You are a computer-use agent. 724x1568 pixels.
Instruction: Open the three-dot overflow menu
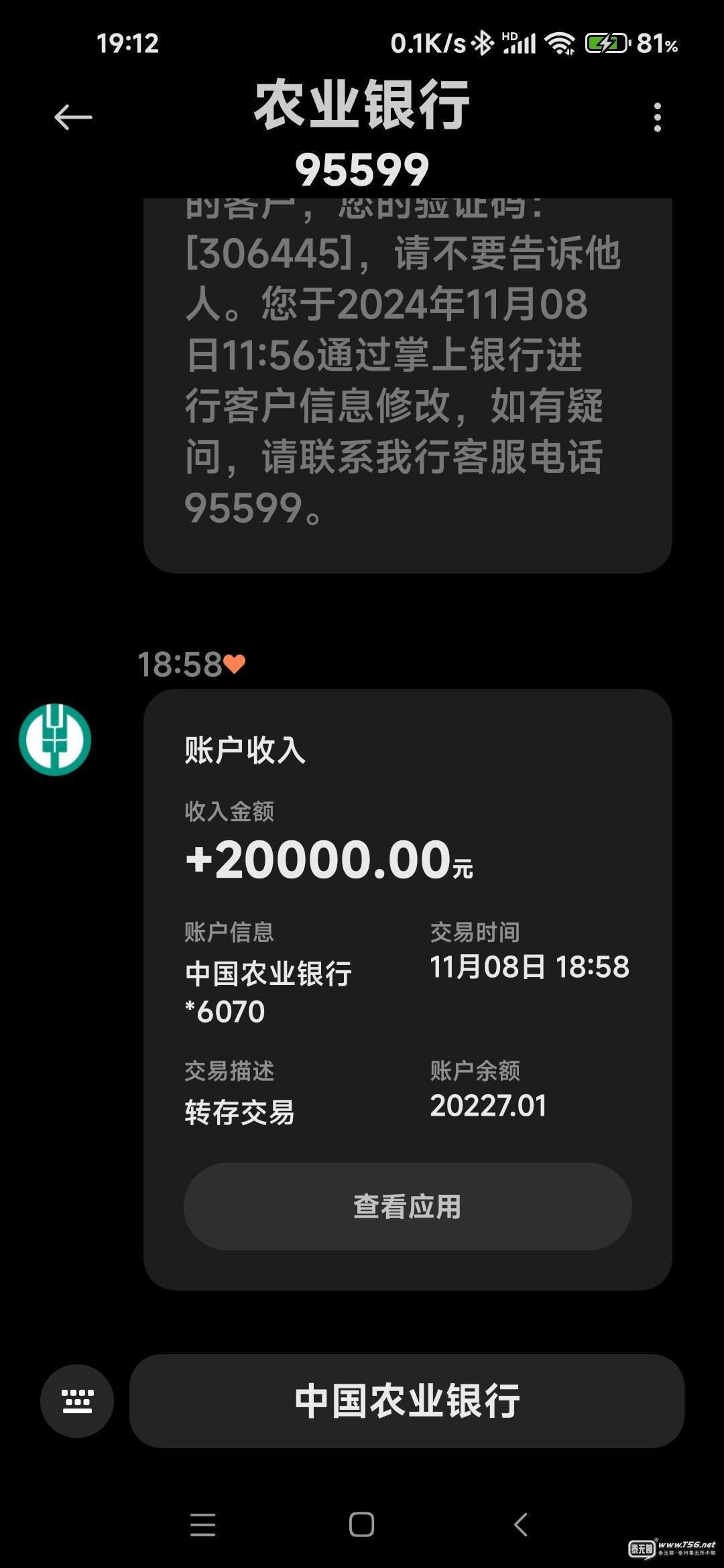[x=658, y=117]
